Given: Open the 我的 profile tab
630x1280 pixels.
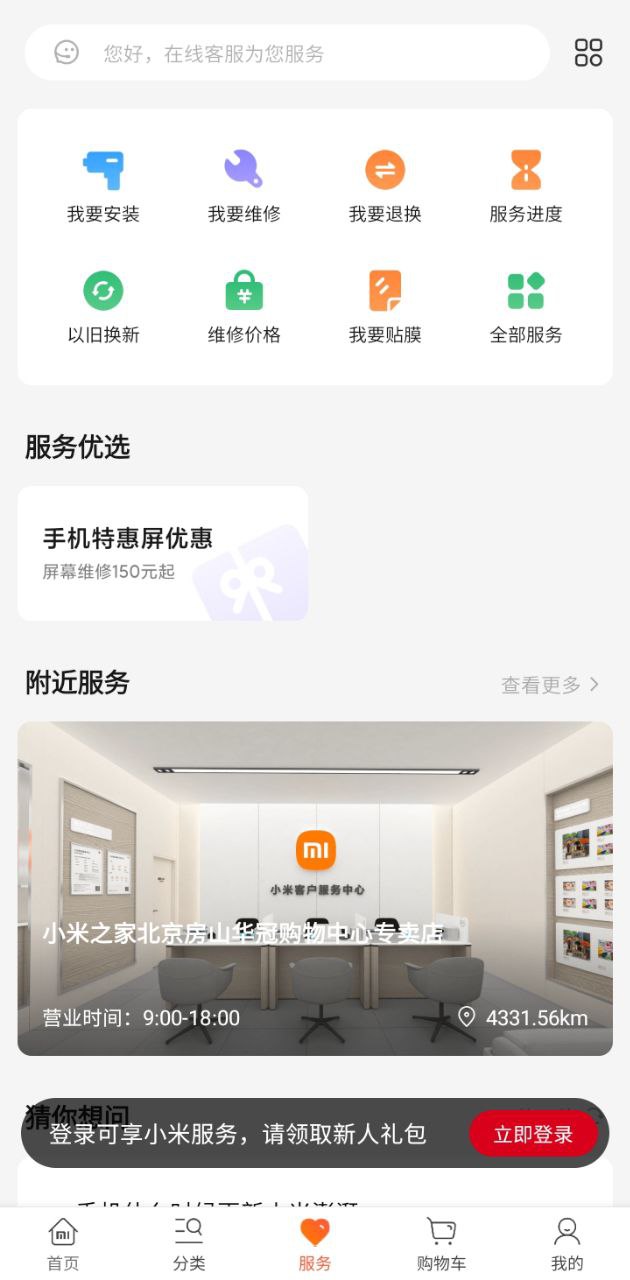Looking at the screenshot, I should click(567, 1244).
